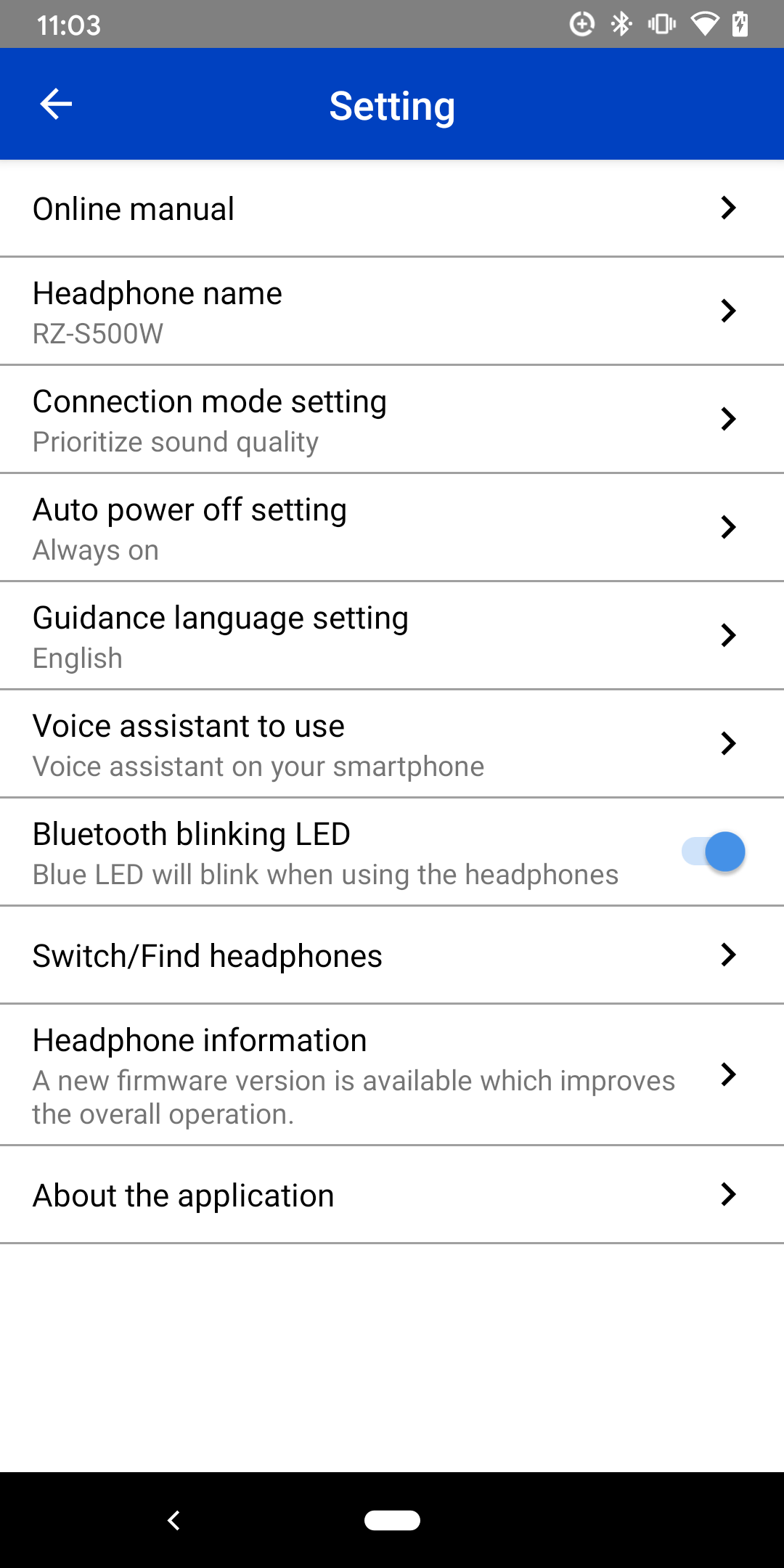Open About the application
The image size is (784, 1568).
coord(392,1195)
